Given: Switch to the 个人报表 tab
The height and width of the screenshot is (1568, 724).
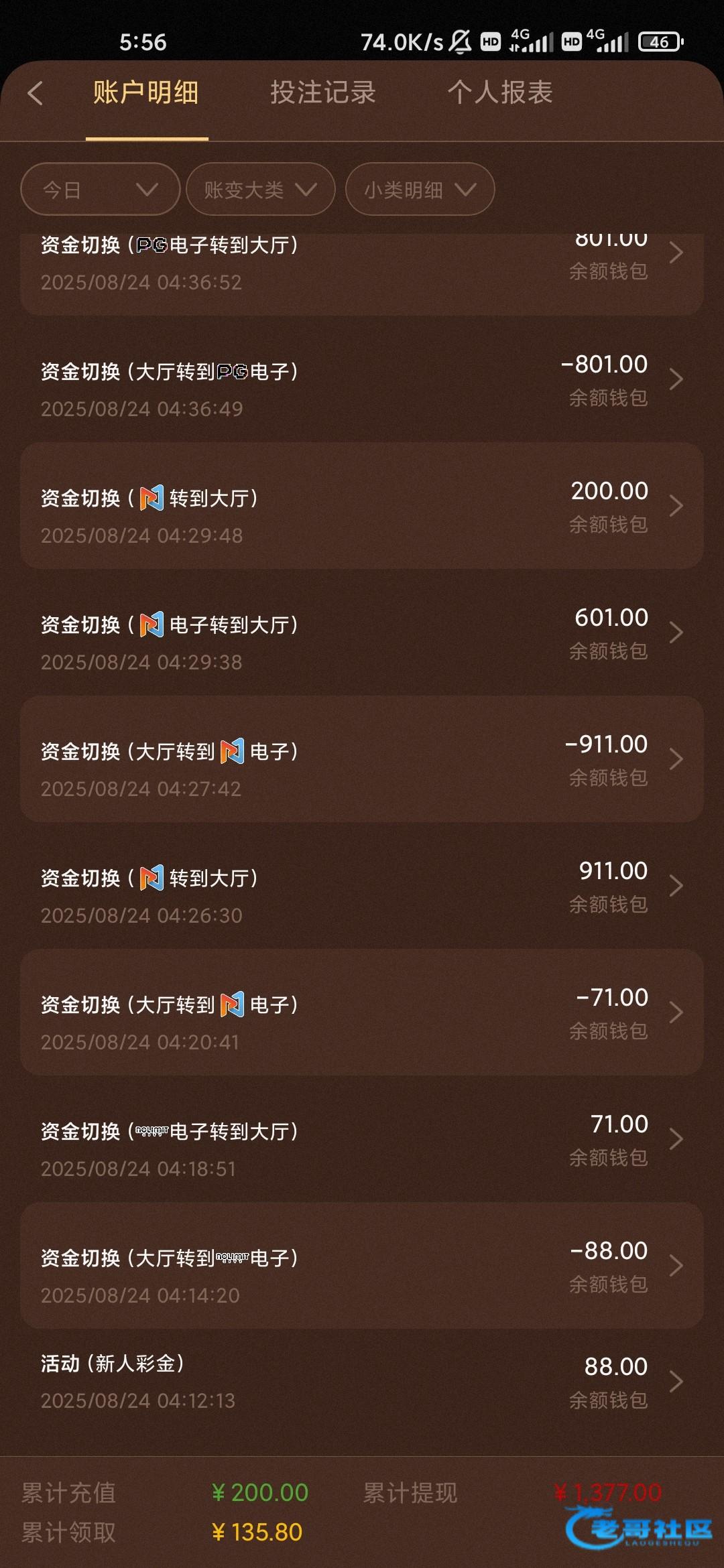Looking at the screenshot, I should pos(499,93).
